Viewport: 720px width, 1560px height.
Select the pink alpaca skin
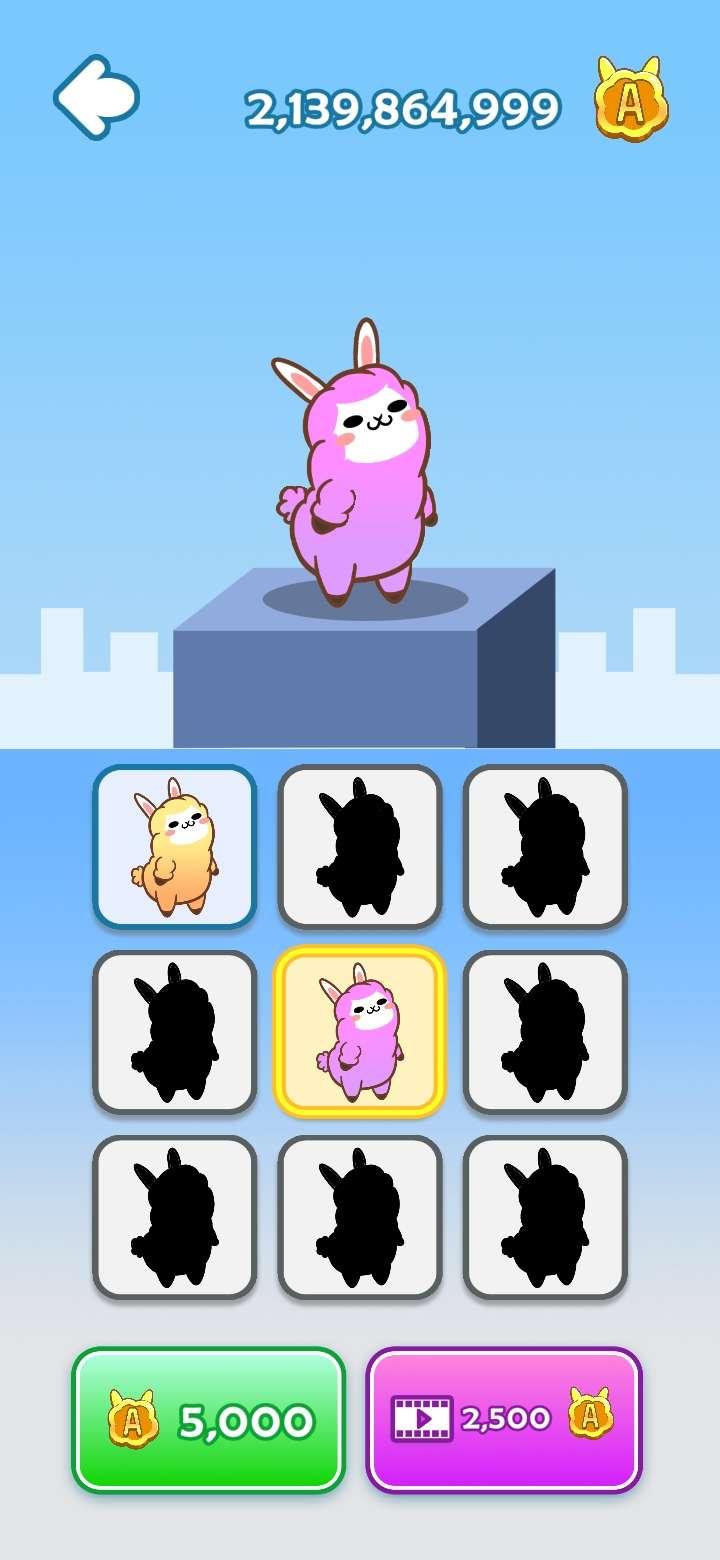[x=360, y=1032]
